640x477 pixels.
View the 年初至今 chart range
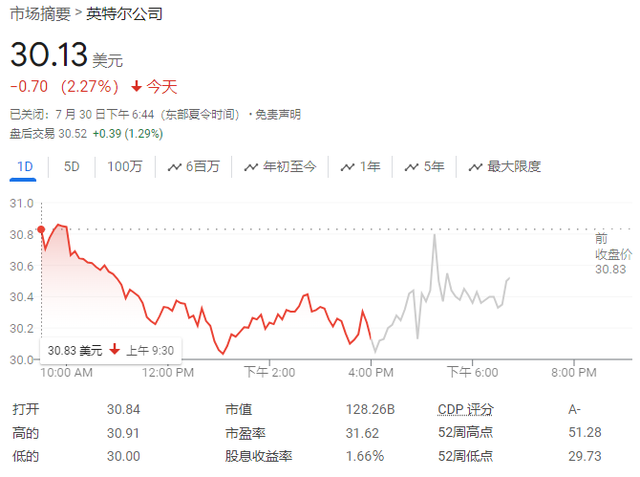tap(280, 166)
